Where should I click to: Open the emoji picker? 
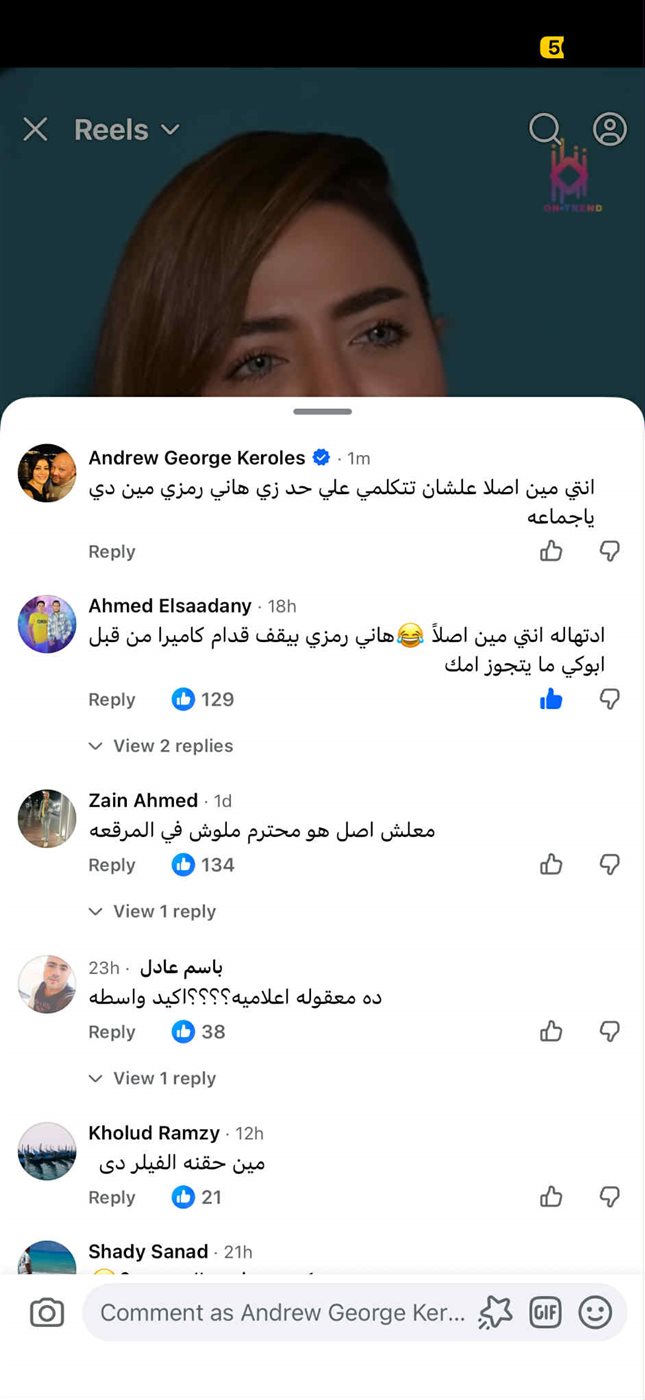tap(595, 1313)
